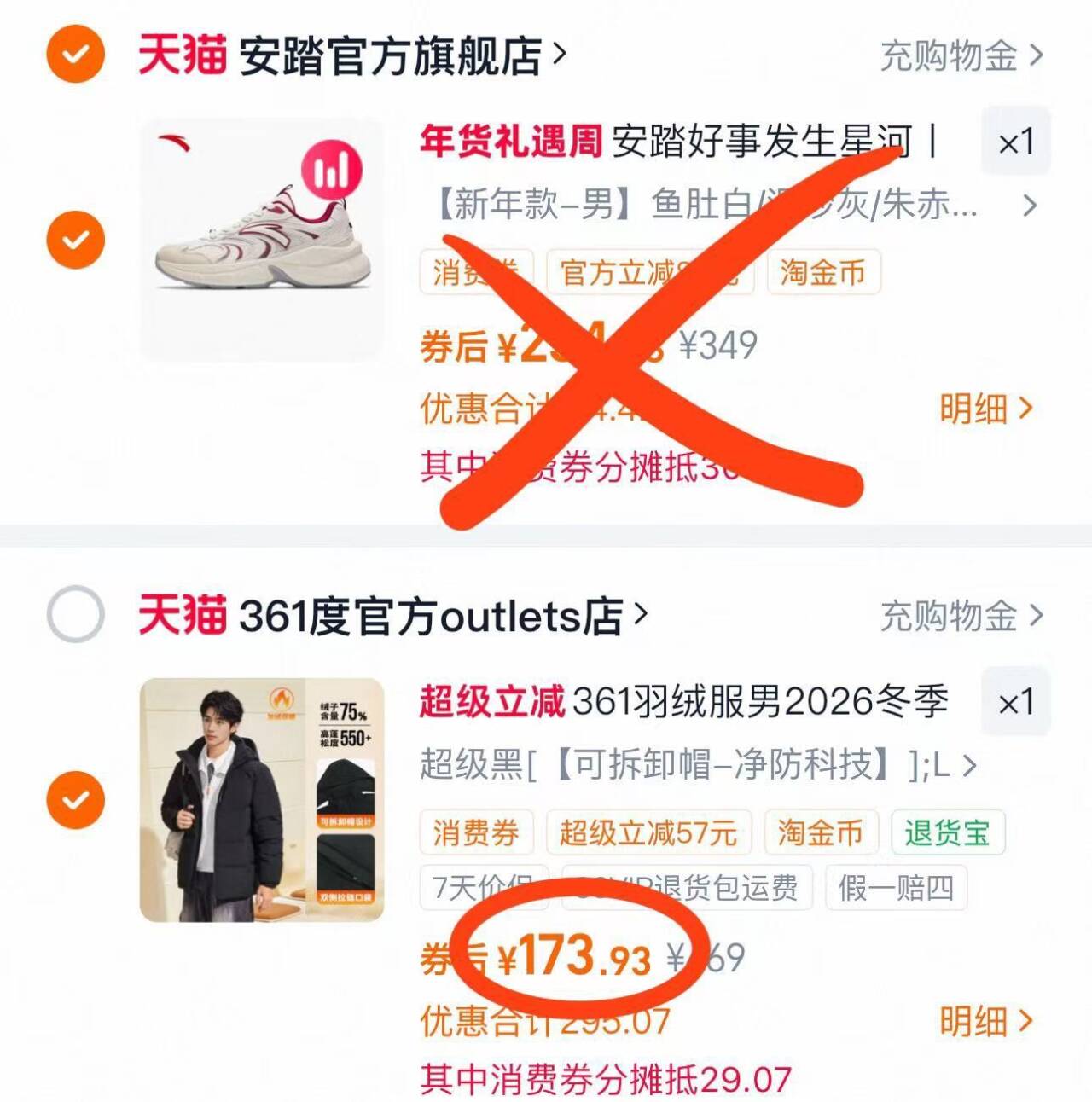Viewport: 1092px width, 1102px height.
Task: Change the 安踏 sneaker quantity x1
Action: [x=1015, y=142]
